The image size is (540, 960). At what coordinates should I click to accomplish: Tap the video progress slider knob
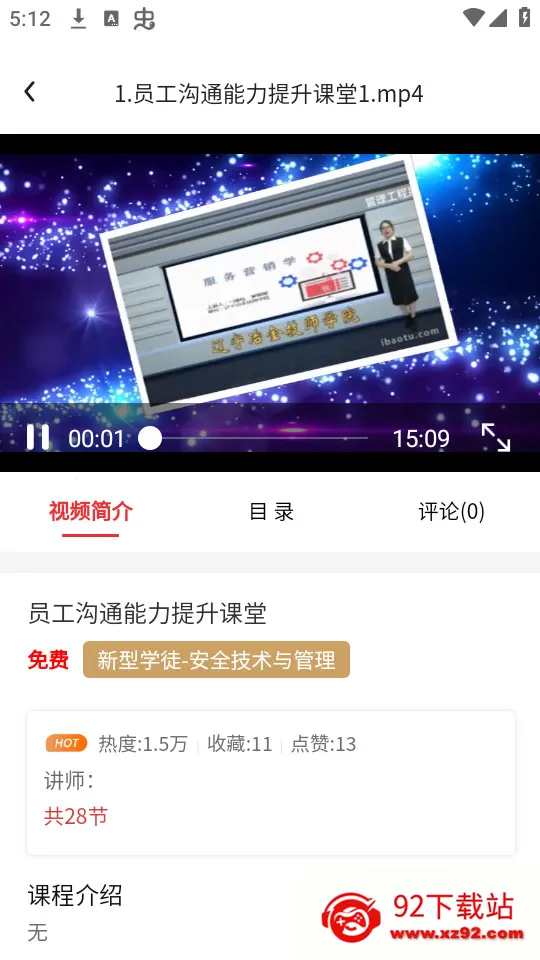pyautogui.click(x=150, y=438)
